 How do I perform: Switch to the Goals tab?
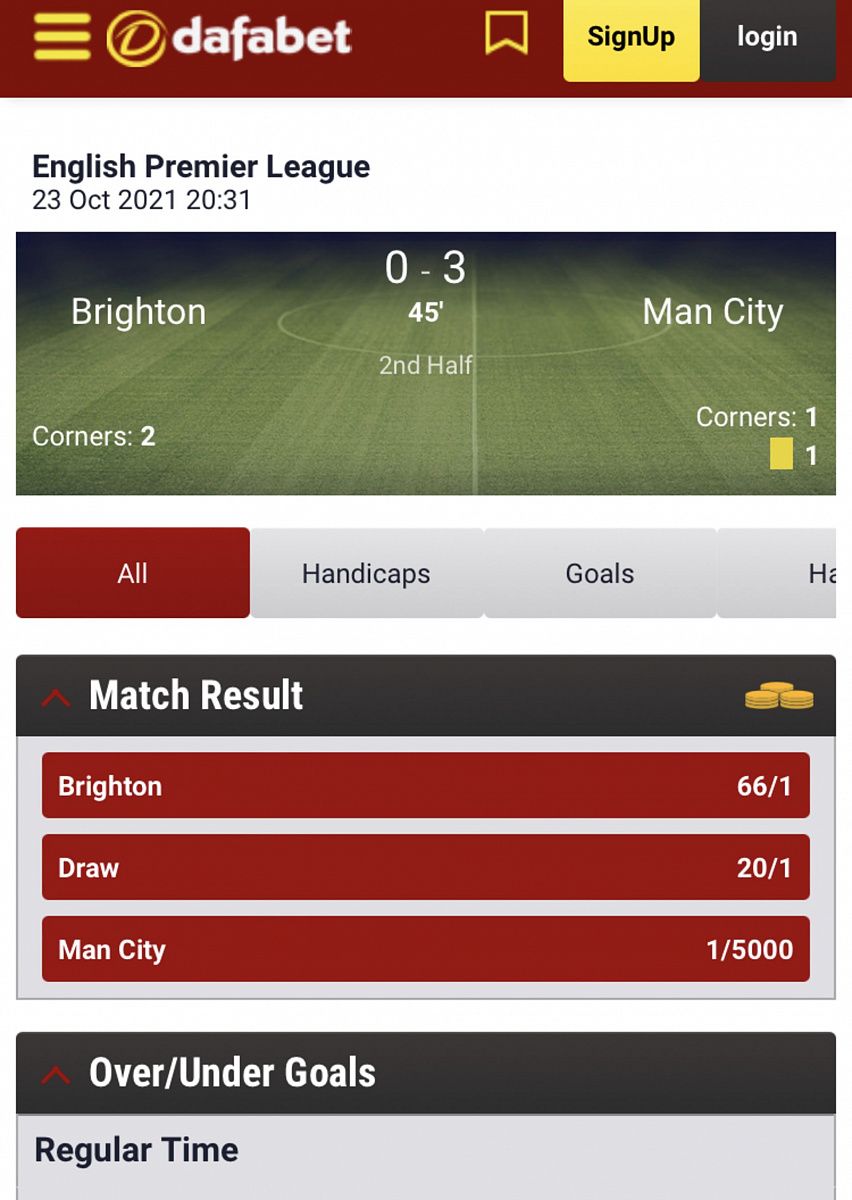(600, 573)
